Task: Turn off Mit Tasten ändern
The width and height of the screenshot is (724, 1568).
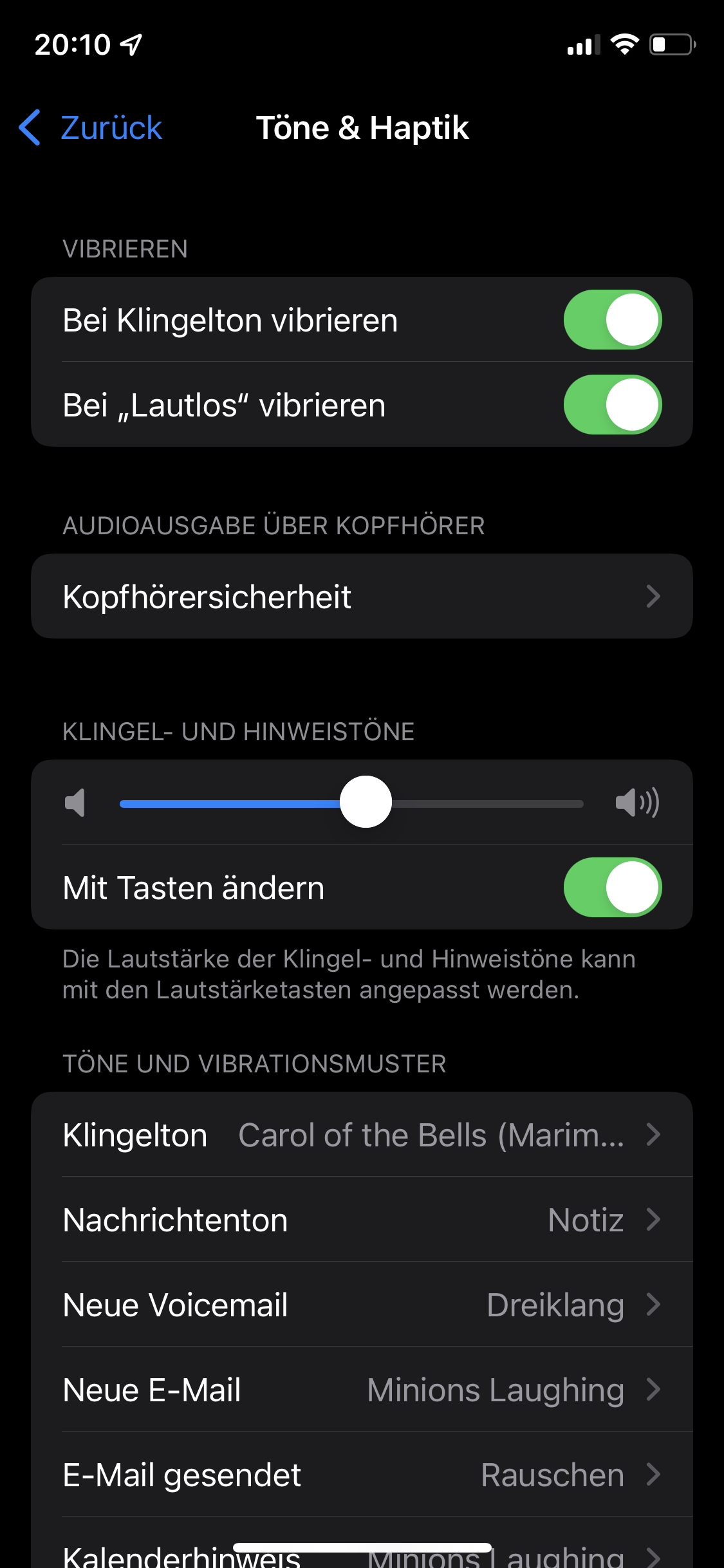Action: tap(612, 888)
